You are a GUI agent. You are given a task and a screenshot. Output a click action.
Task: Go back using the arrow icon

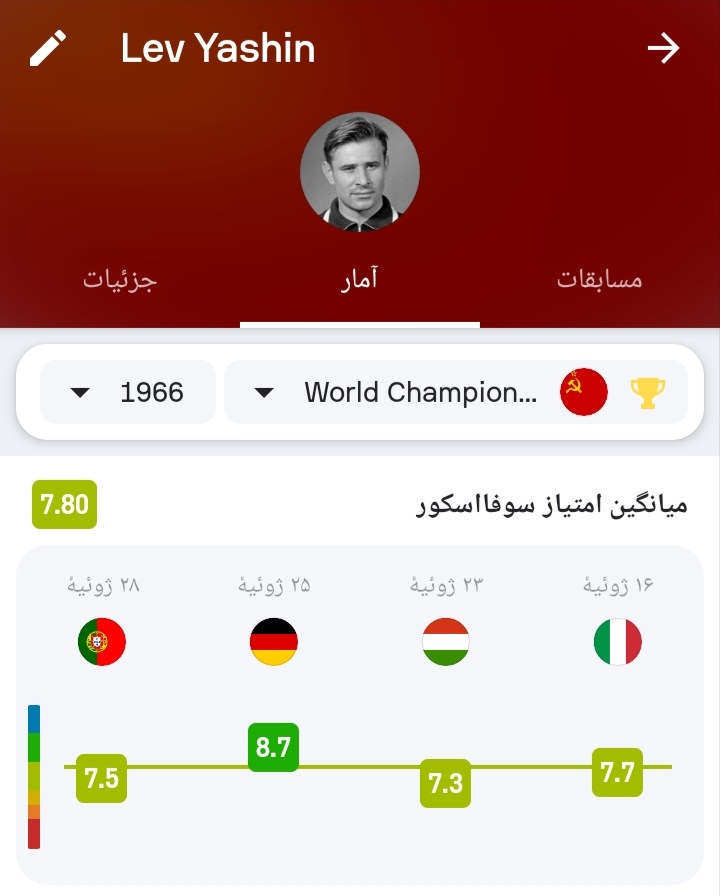coord(663,48)
